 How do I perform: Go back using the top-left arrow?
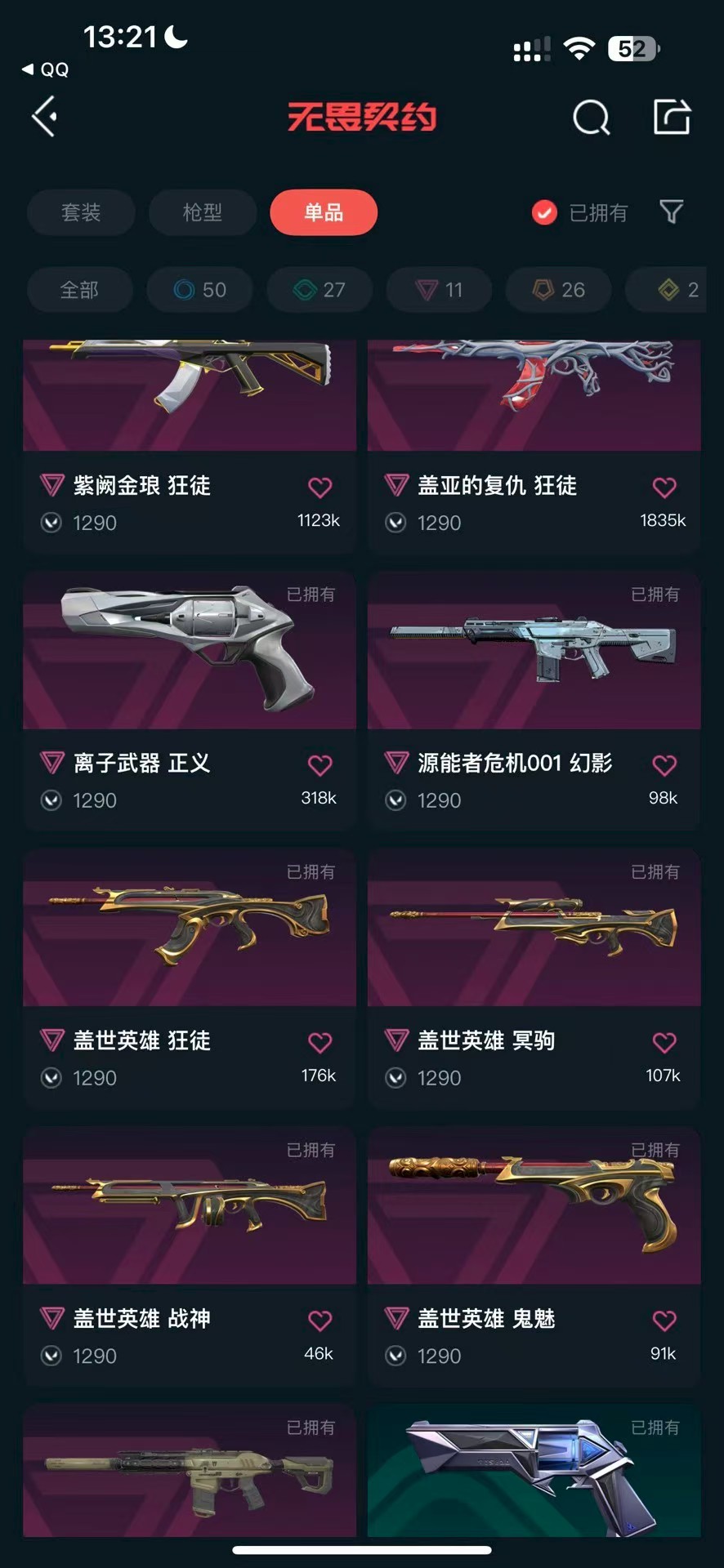(46, 117)
